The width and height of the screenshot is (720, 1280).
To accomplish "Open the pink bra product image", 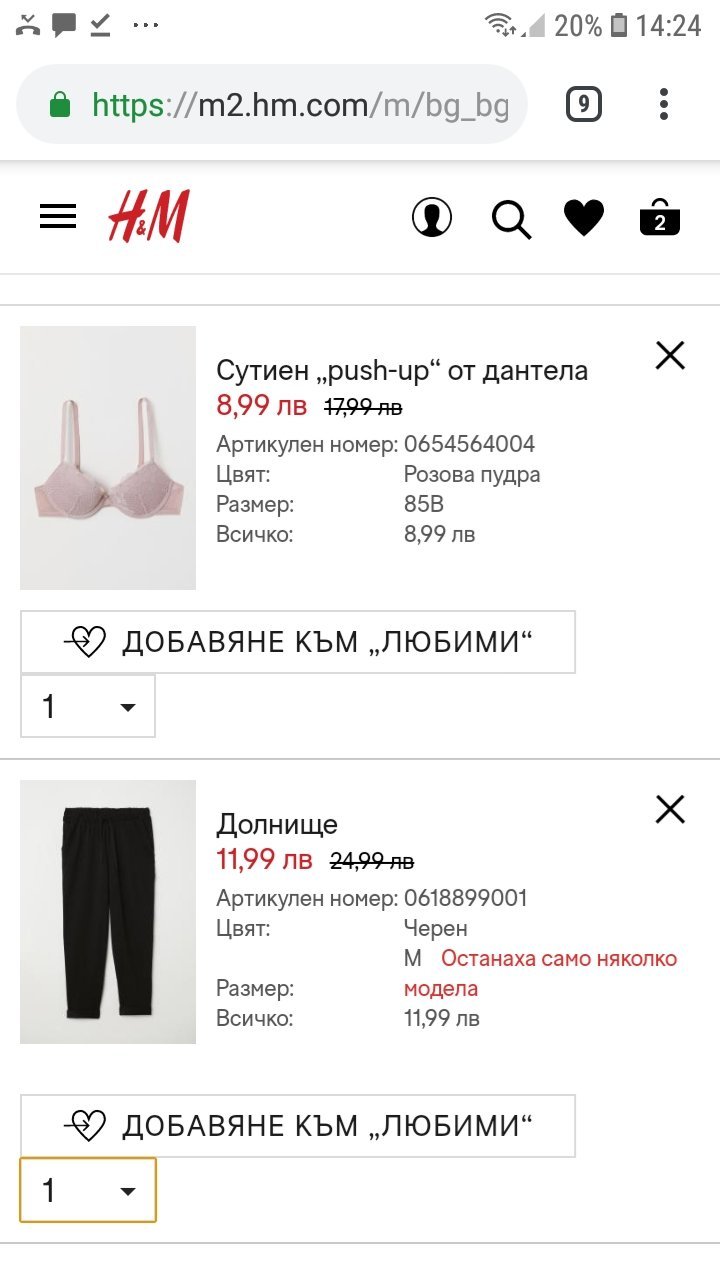I will pos(108,457).
